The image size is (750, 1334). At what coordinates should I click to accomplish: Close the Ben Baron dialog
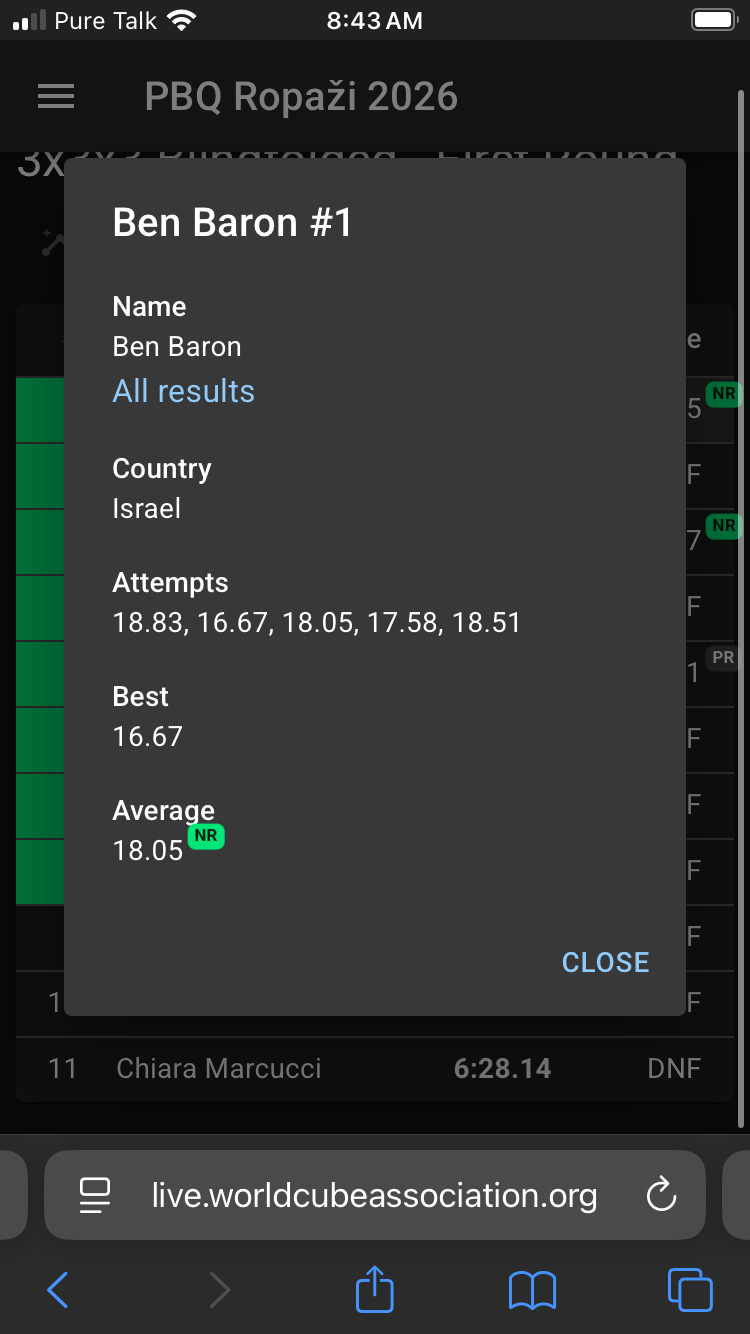(x=605, y=962)
